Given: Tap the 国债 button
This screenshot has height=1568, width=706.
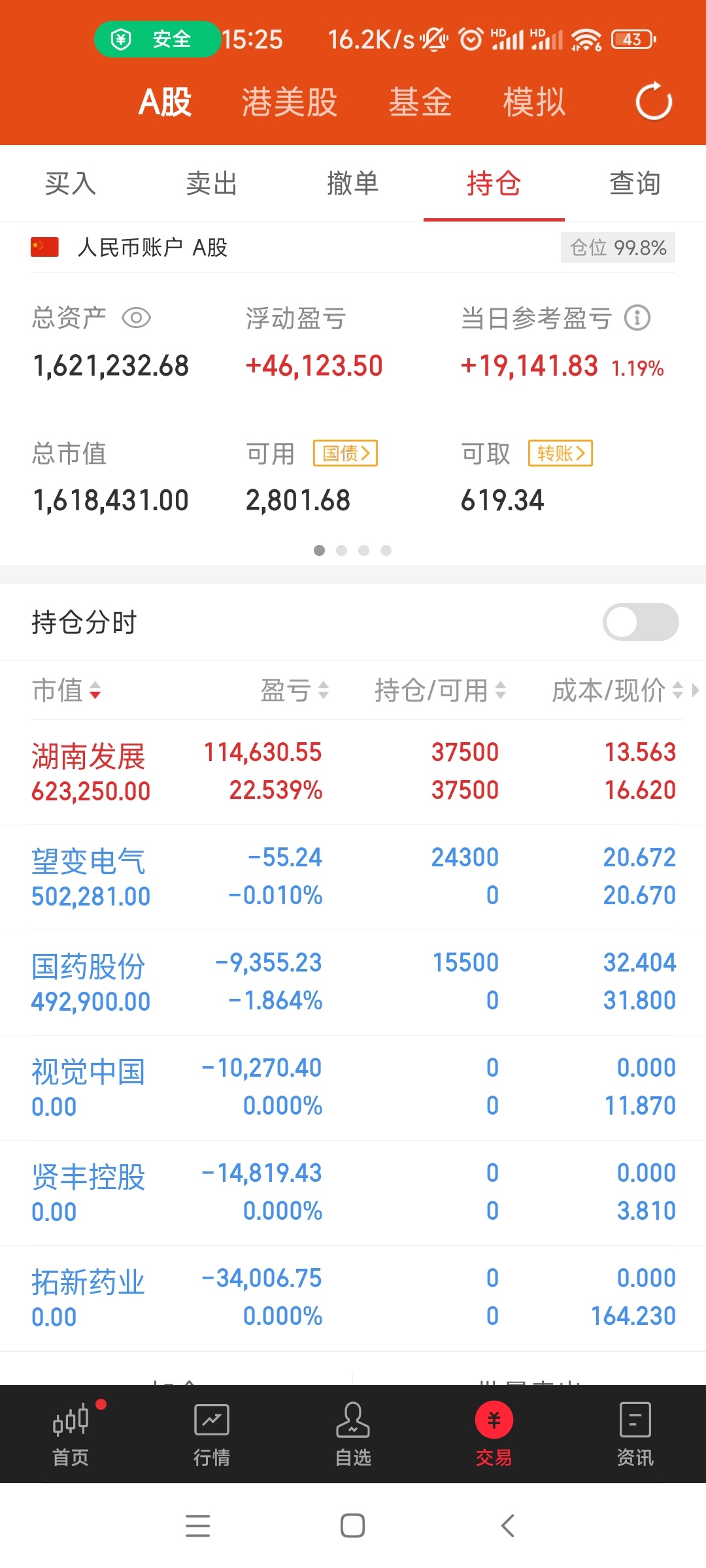Looking at the screenshot, I should [346, 453].
